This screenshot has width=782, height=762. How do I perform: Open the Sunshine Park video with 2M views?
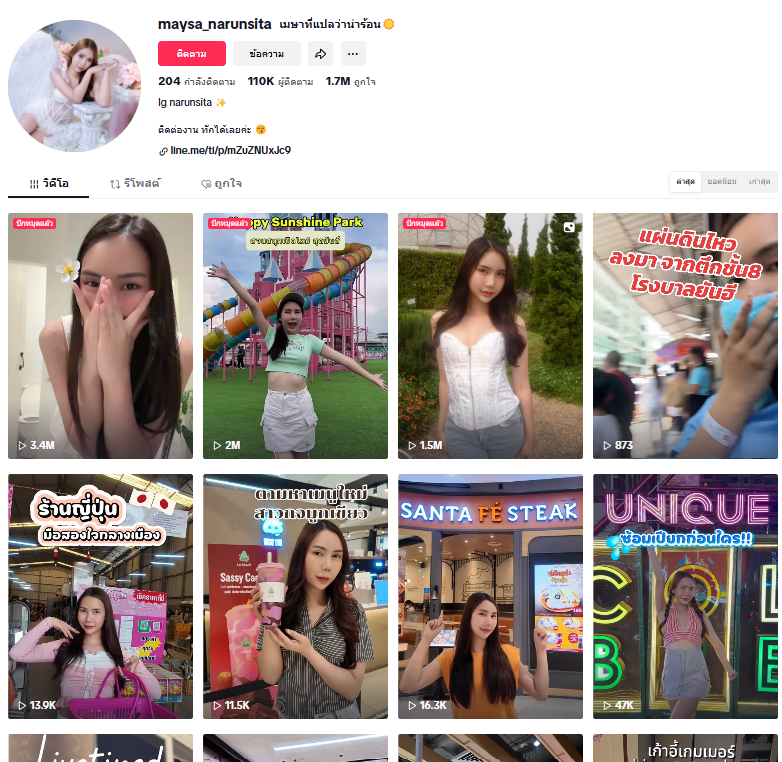pos(295,335)
